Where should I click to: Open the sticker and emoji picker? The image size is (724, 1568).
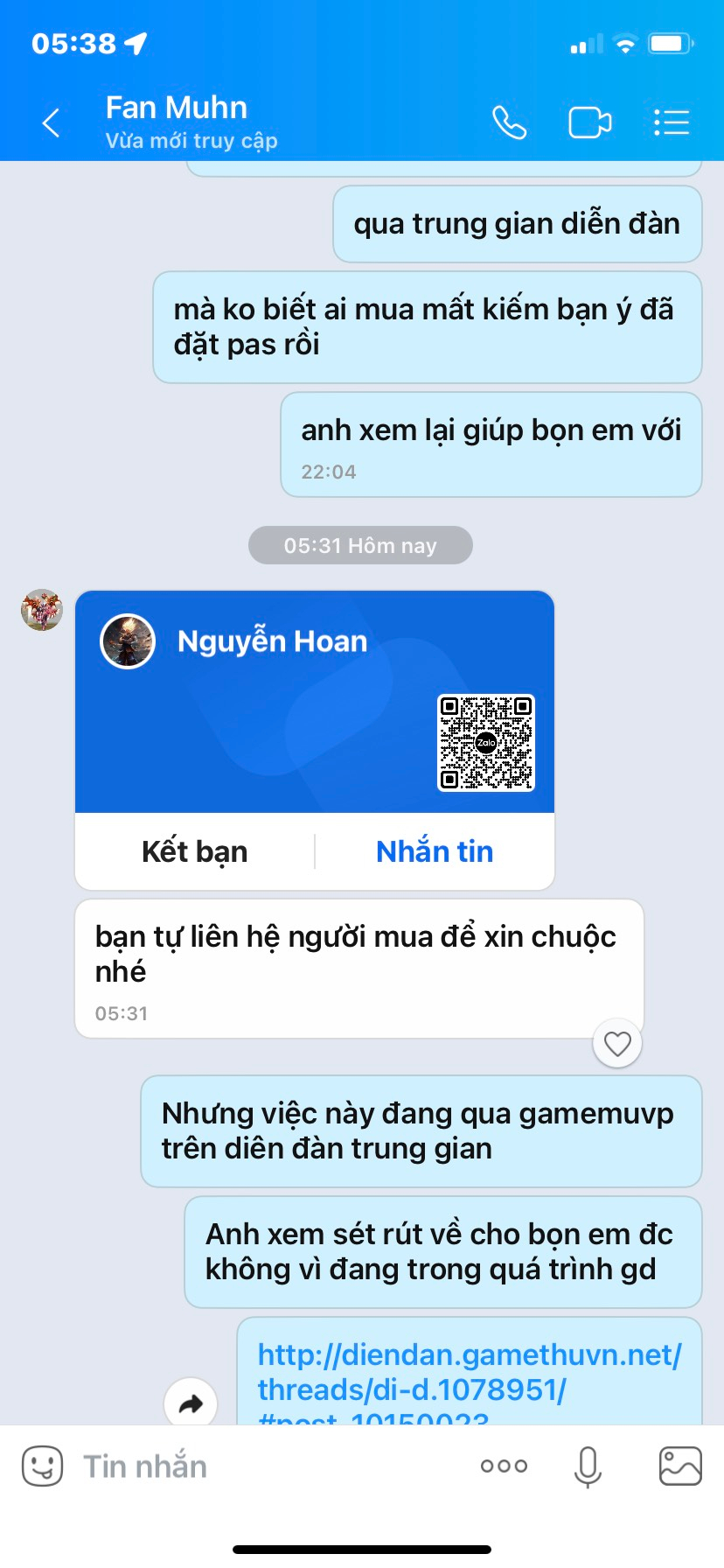(x=42, y=1466)
